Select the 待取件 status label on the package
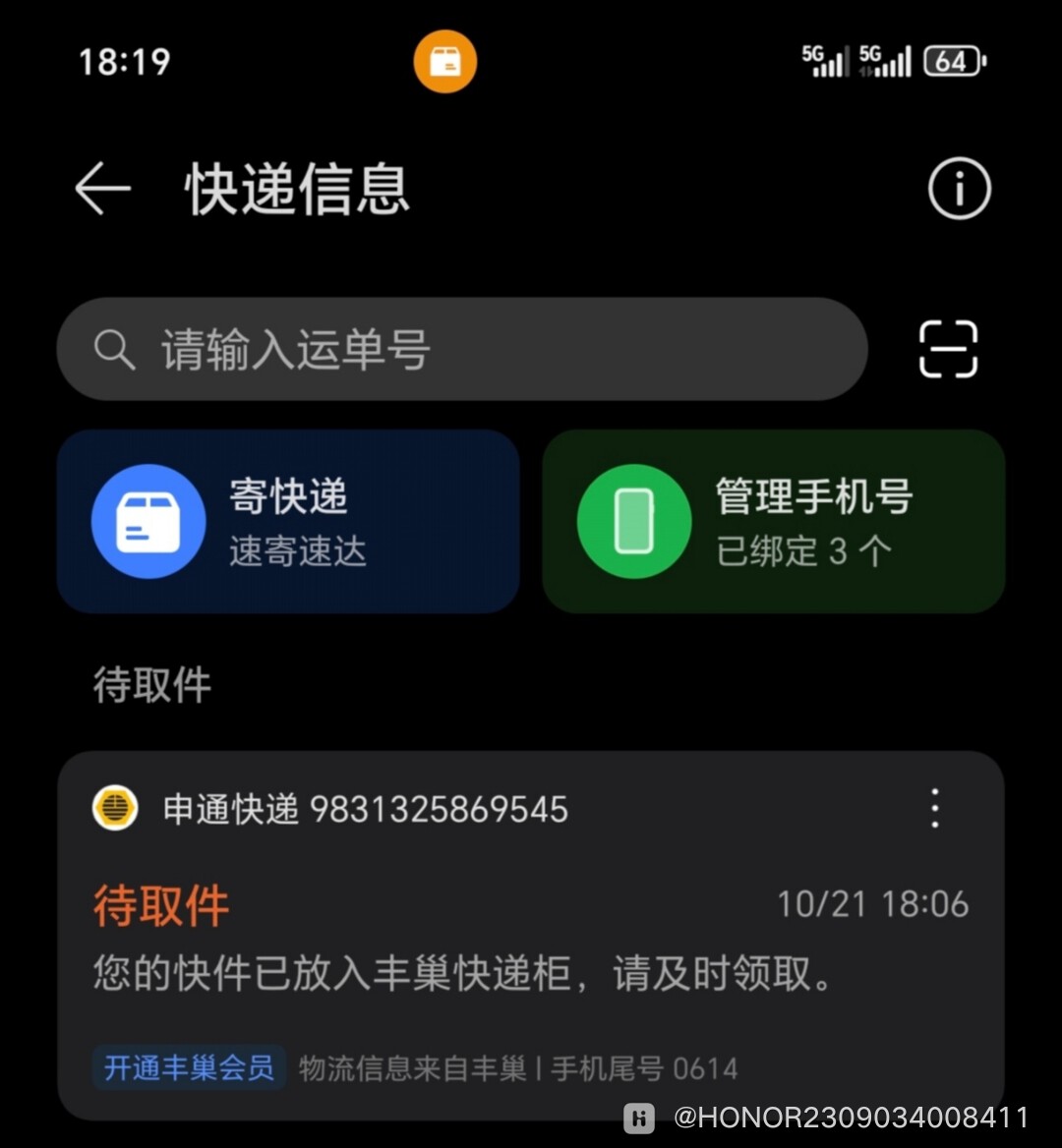 [x=160, y=905]
